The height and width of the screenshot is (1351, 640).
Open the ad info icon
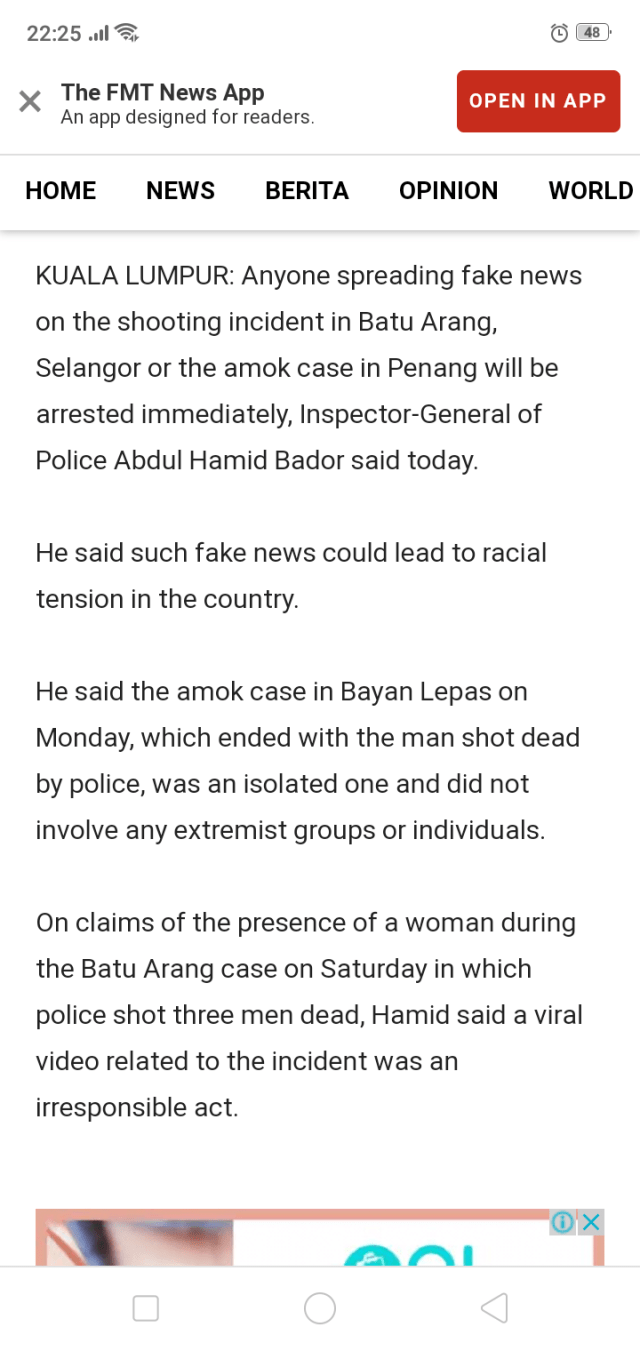[563, 1222]
